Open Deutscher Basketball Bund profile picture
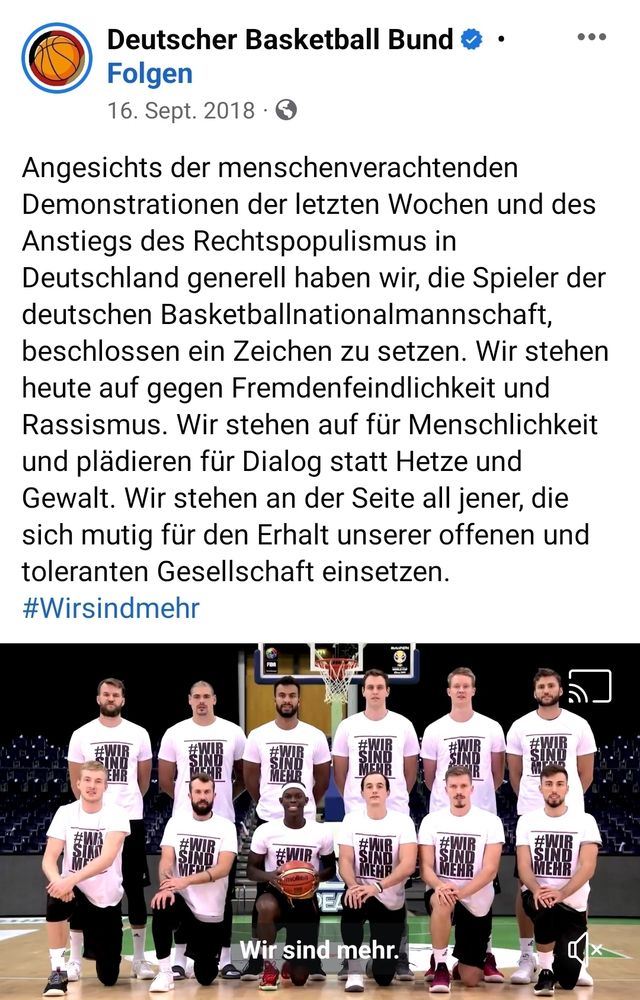The width and height of the screenshot is (640, 1000). tap(57, 58)
